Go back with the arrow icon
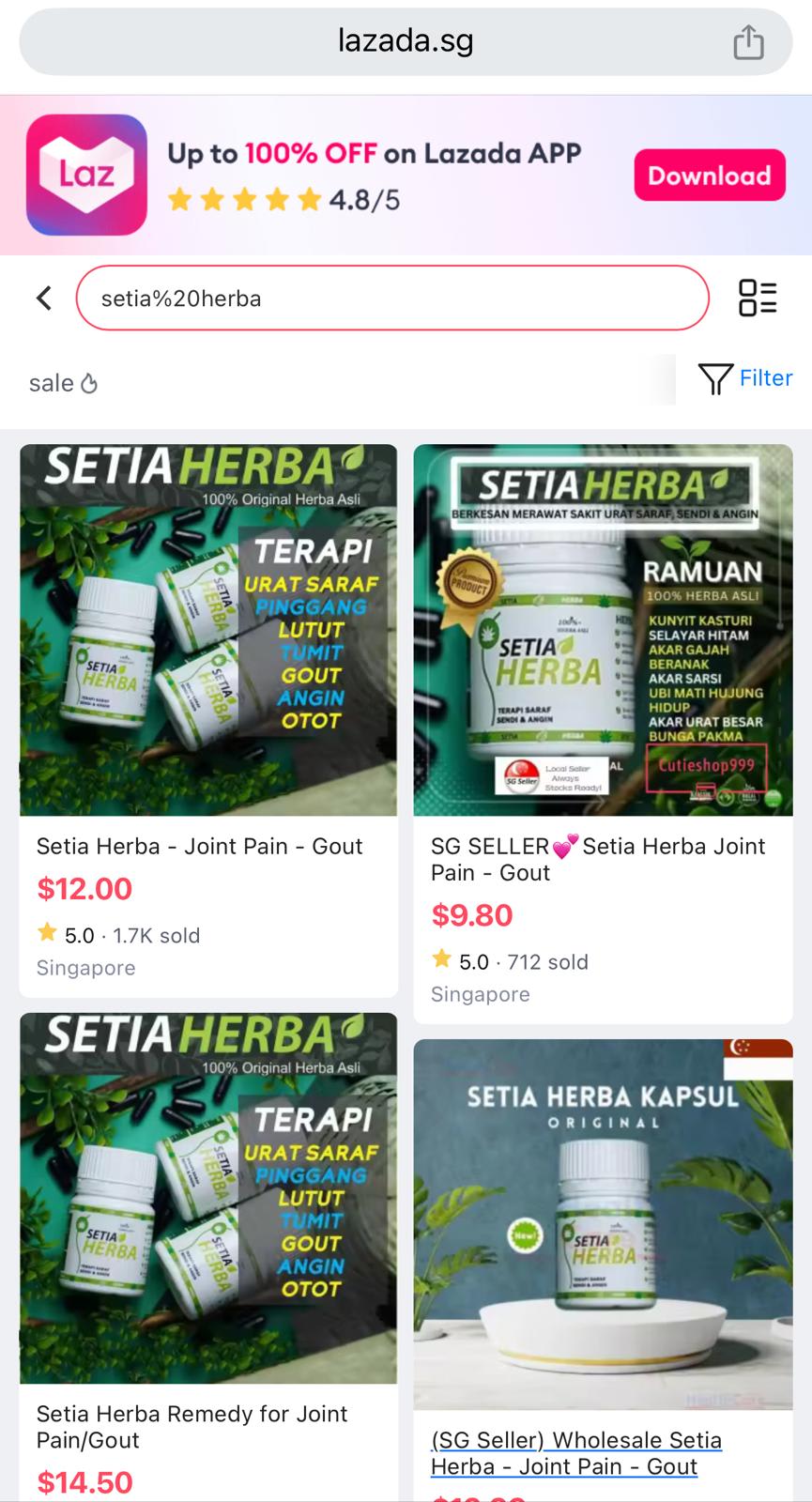812x1502 pixels. coord(44,299)
